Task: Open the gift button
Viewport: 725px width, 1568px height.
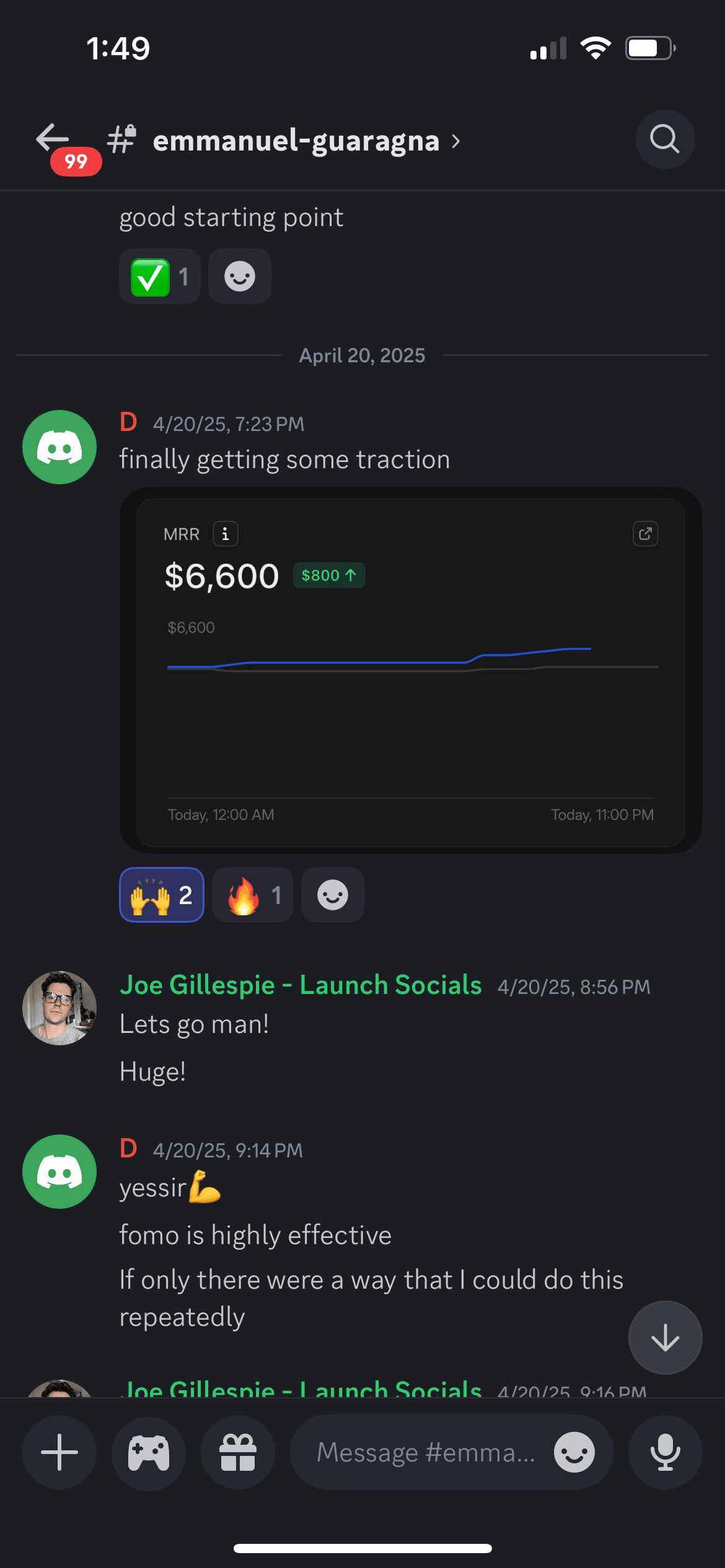Action: pyautogui.click(x=238, y=1452)
